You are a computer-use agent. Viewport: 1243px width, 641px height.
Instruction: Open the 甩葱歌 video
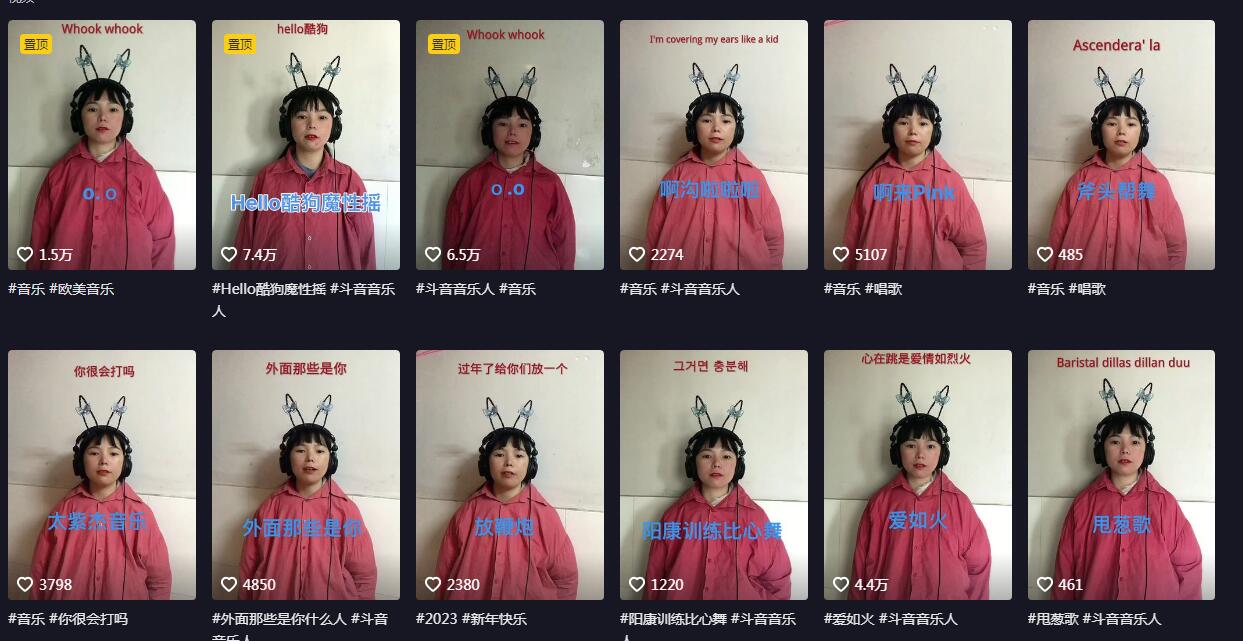[1121, 475]
